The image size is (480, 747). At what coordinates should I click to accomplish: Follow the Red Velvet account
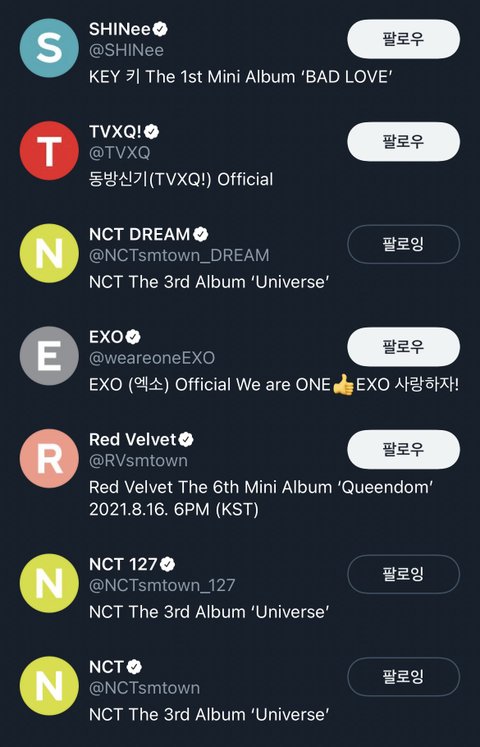[403, 449]
